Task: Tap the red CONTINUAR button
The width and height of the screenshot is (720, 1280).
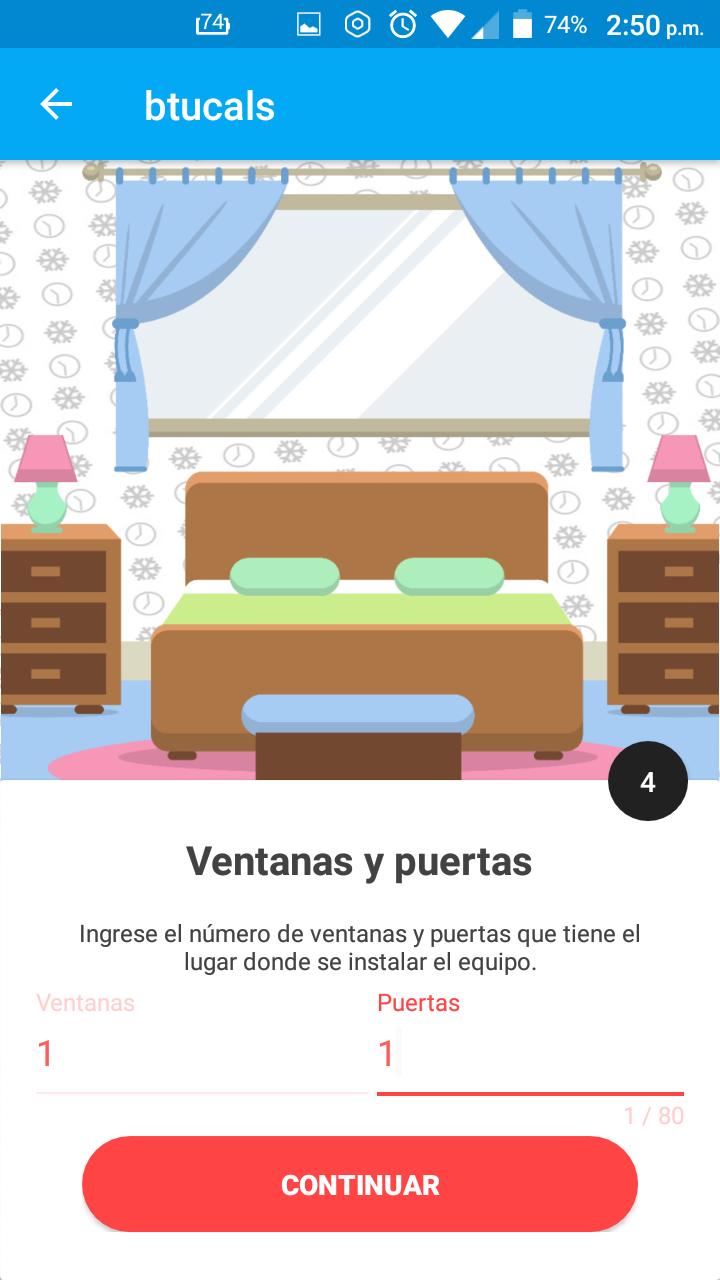Action: [360, 1184]
